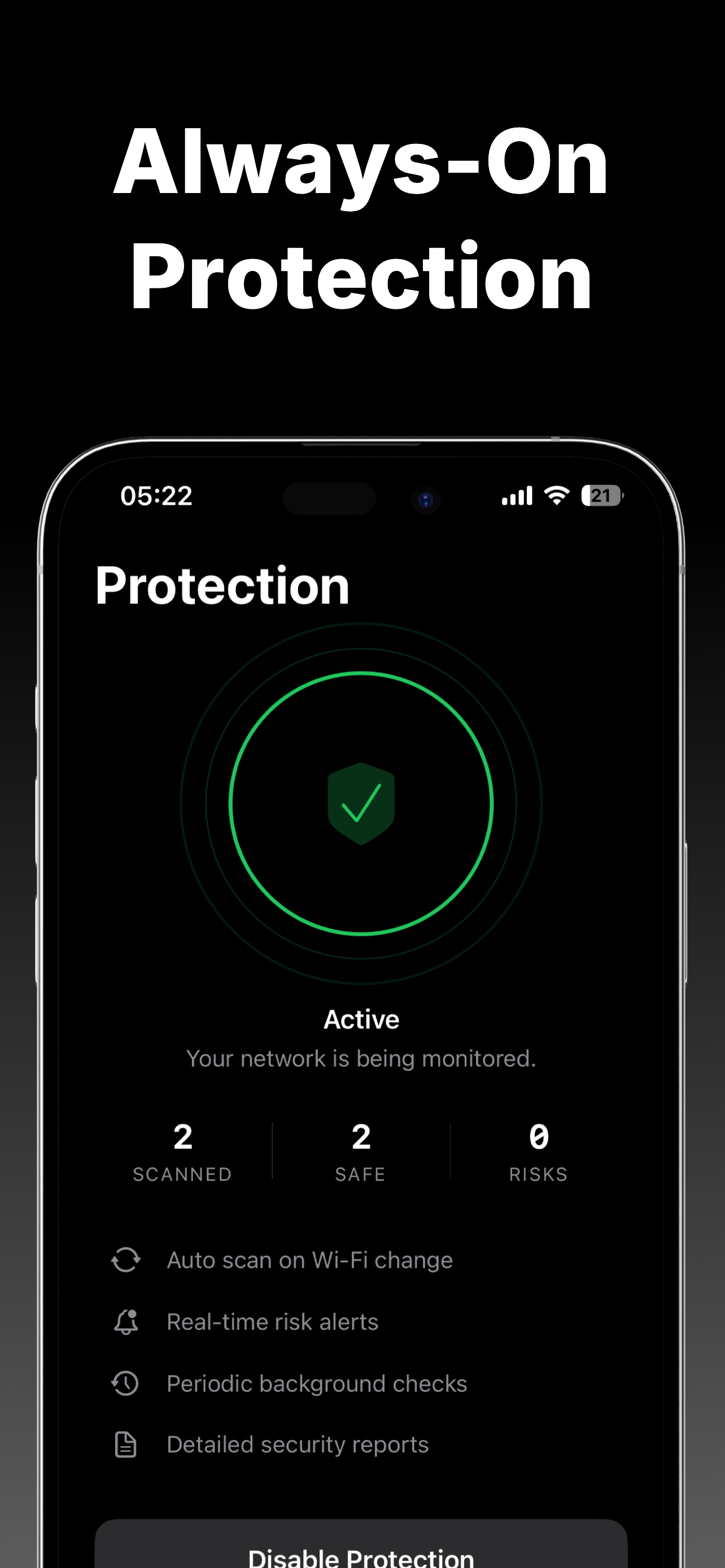Open network monitoring details link
The image size is (725, 1568).
(x=361, y=1058)
